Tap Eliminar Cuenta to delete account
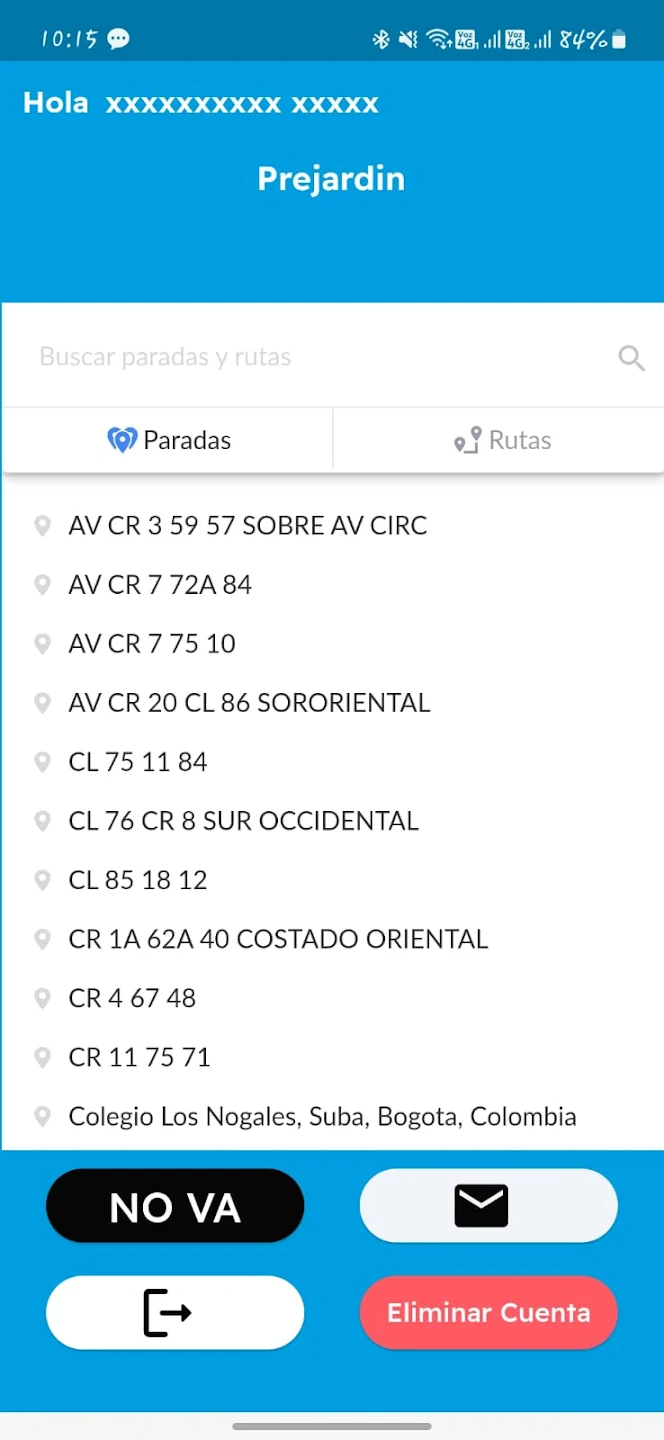 click(x=488, y=1313)
